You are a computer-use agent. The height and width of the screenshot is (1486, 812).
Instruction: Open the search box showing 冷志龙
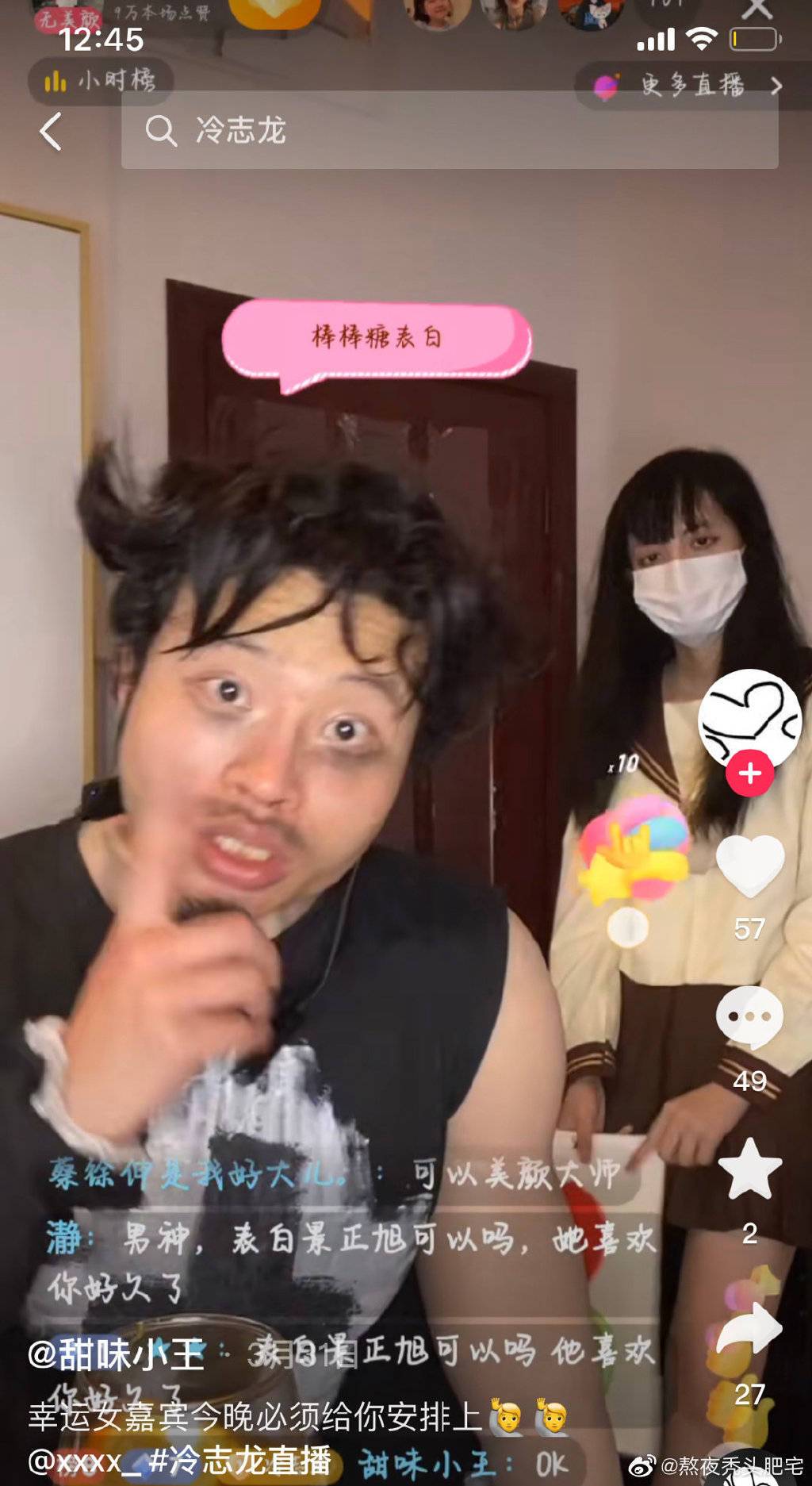point(449,130)
